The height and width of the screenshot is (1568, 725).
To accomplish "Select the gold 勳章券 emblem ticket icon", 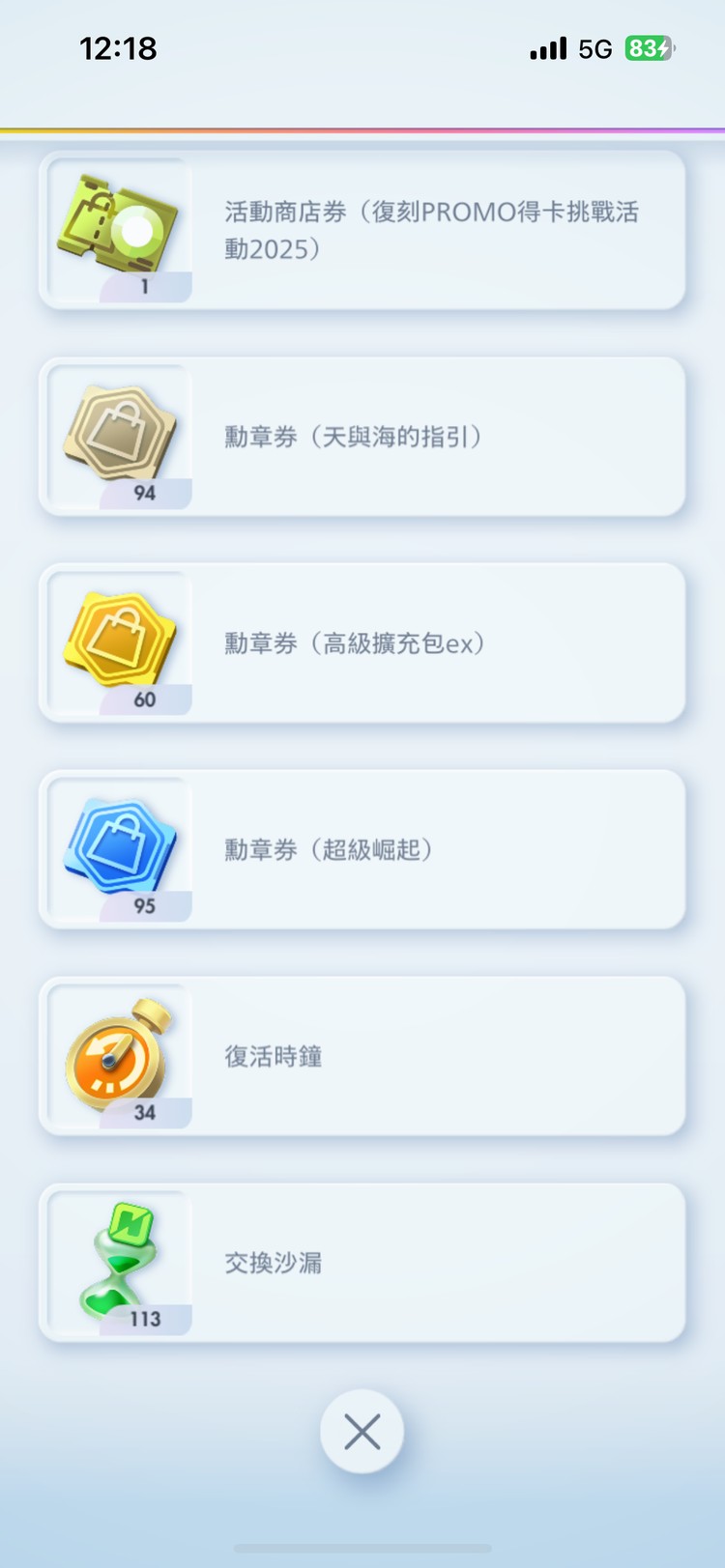I will (x=118, y=635).
